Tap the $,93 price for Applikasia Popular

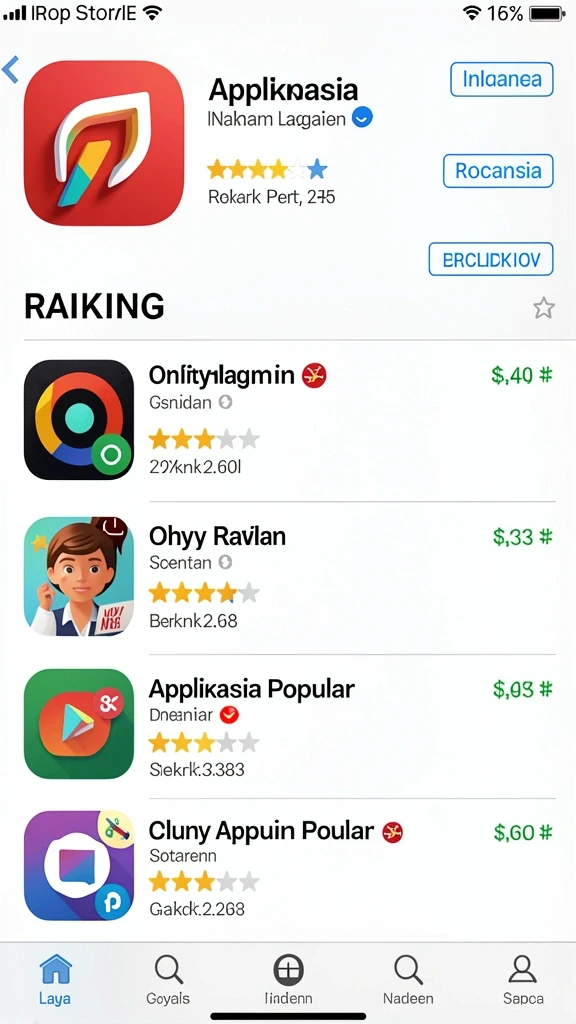click(x=522, y=689)
